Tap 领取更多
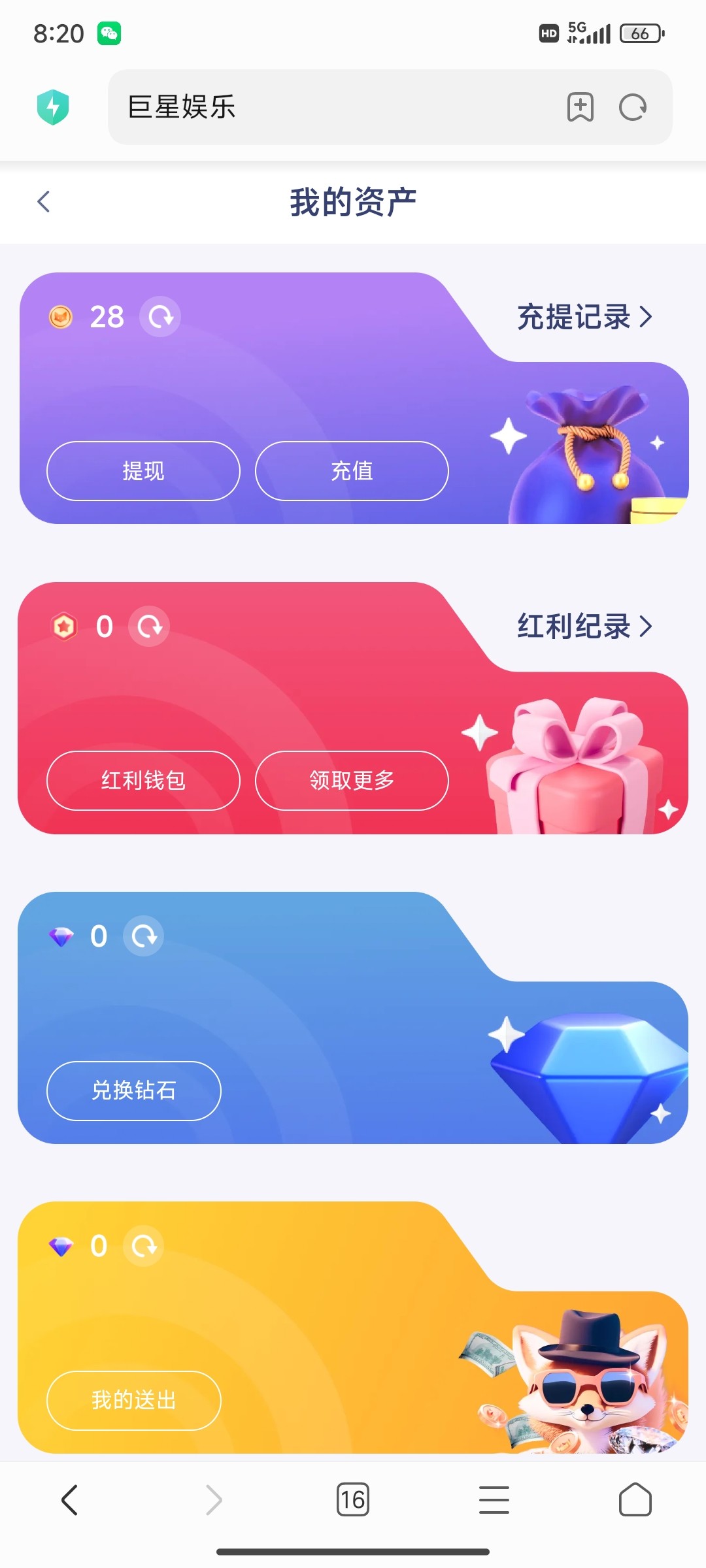 pos(352,781)
